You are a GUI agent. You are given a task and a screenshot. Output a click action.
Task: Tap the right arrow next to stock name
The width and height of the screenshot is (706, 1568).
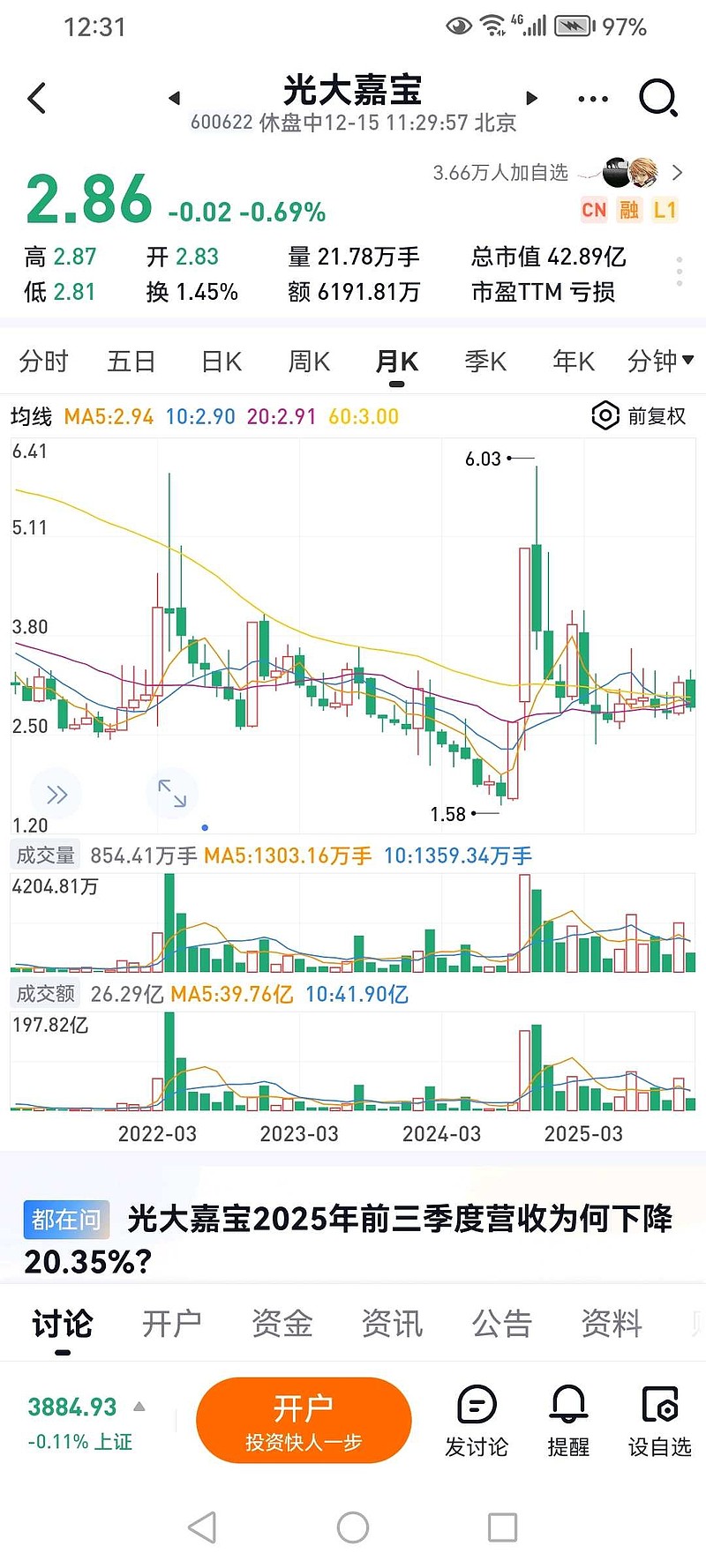click(x=530, y=99)
